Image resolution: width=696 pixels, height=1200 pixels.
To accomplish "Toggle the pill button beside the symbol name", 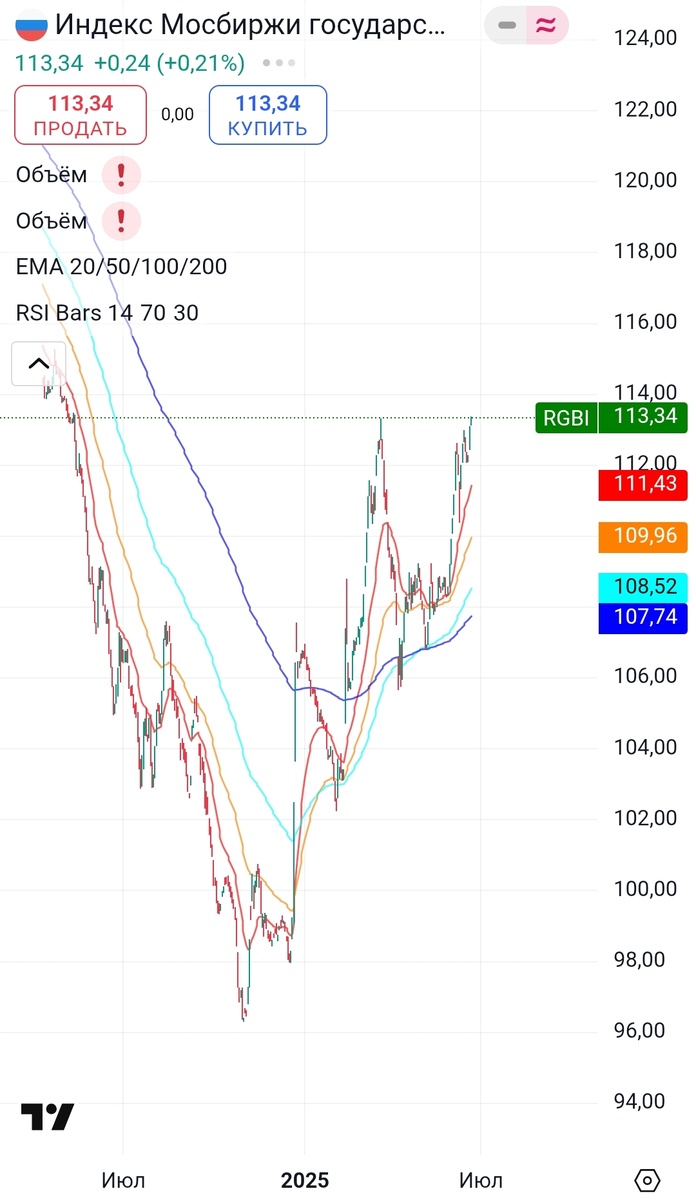I will point(527,25).
